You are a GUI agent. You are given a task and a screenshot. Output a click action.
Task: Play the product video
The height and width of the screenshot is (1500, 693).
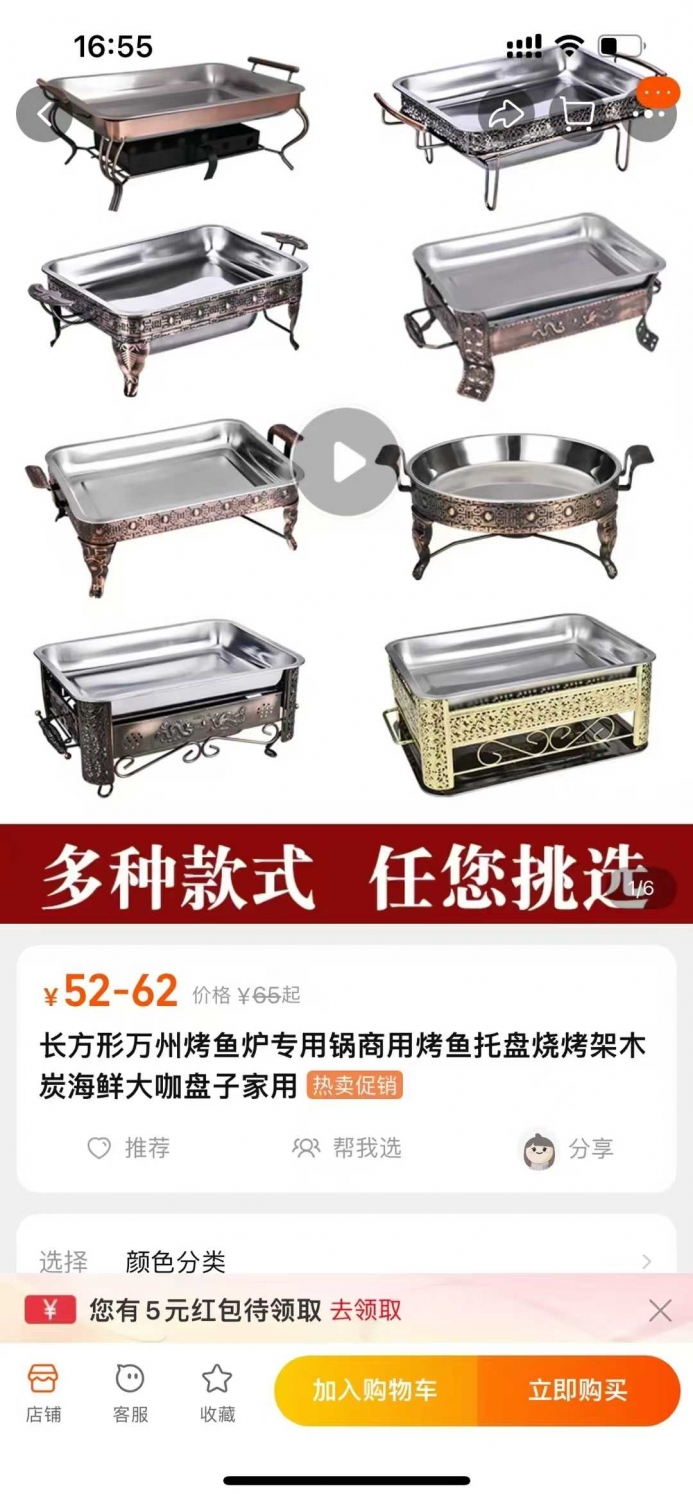347,461
